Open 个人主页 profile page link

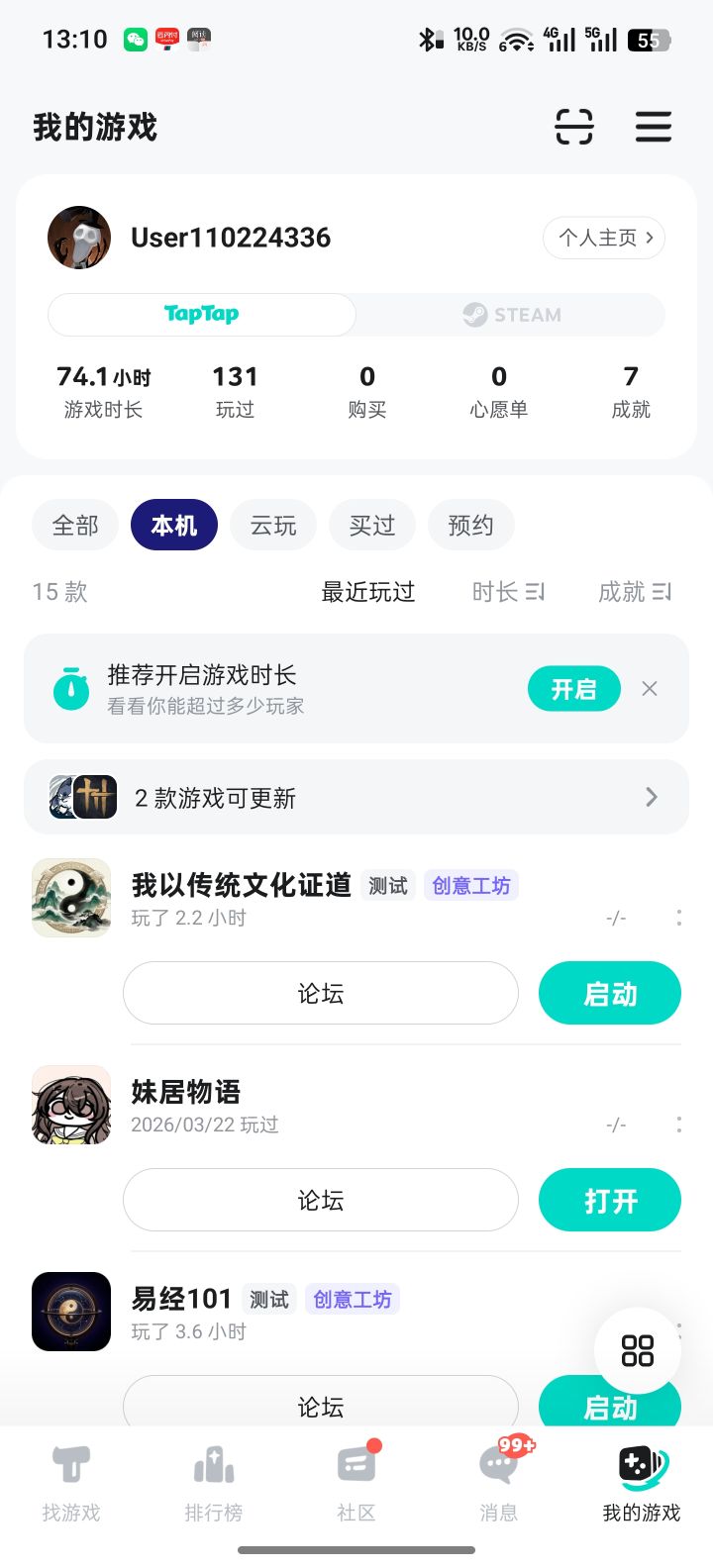(x=603, y=238)
